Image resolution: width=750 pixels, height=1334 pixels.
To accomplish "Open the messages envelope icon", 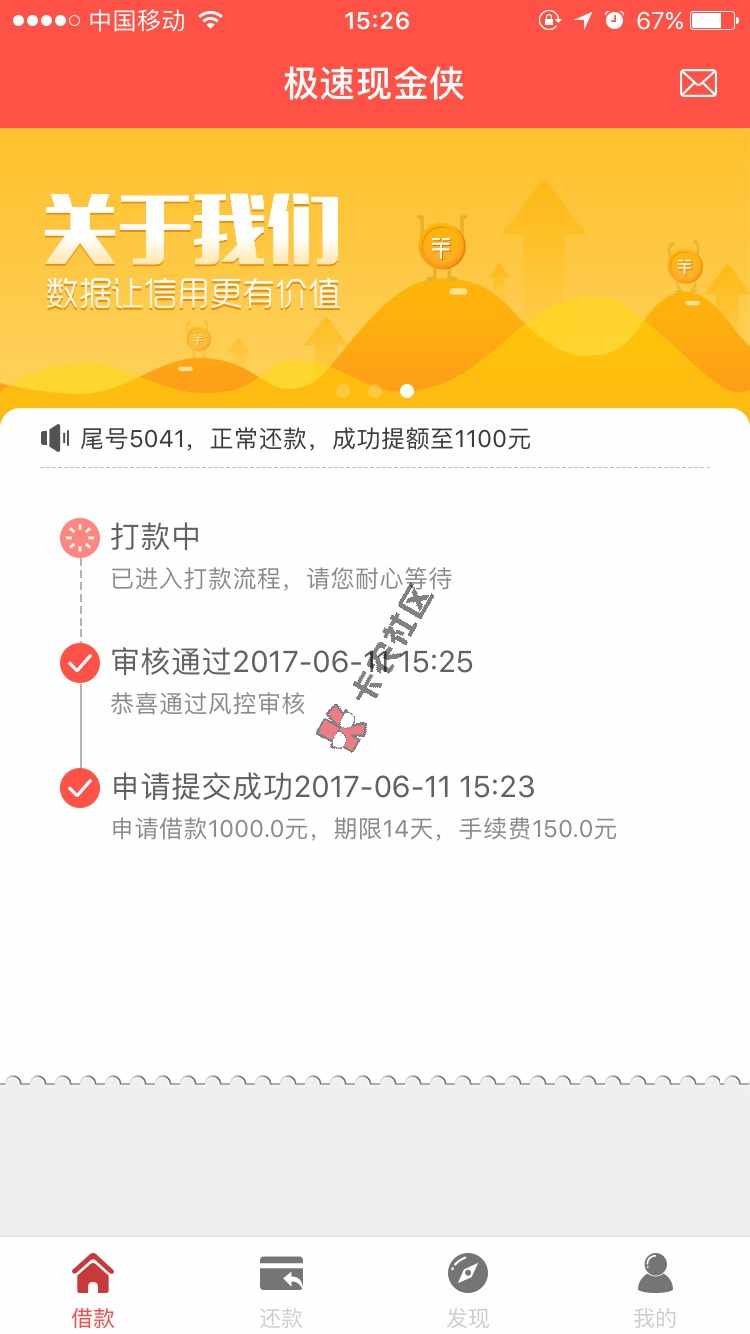I will pos(698,83).
